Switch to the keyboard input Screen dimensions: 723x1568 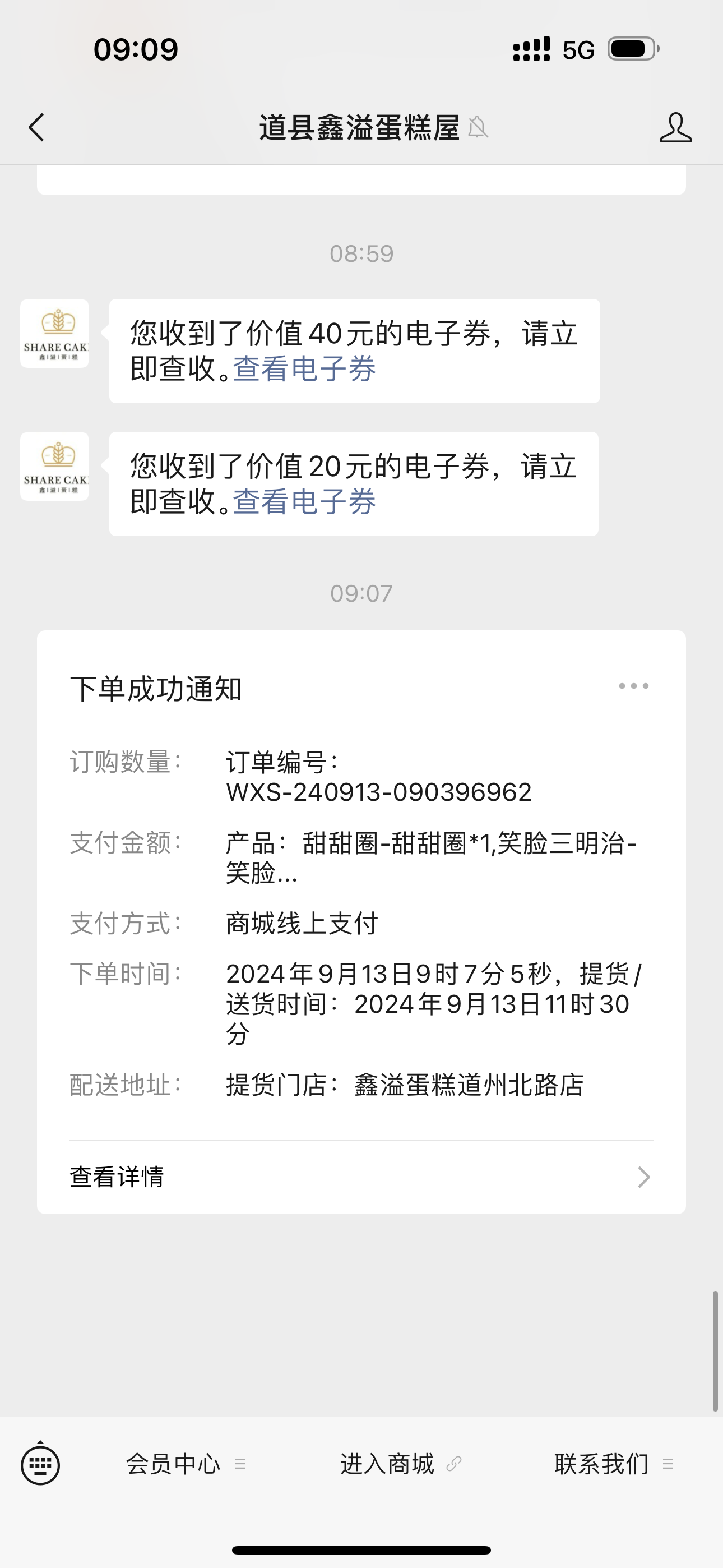pyautogui.click(x=40, y=1464)
